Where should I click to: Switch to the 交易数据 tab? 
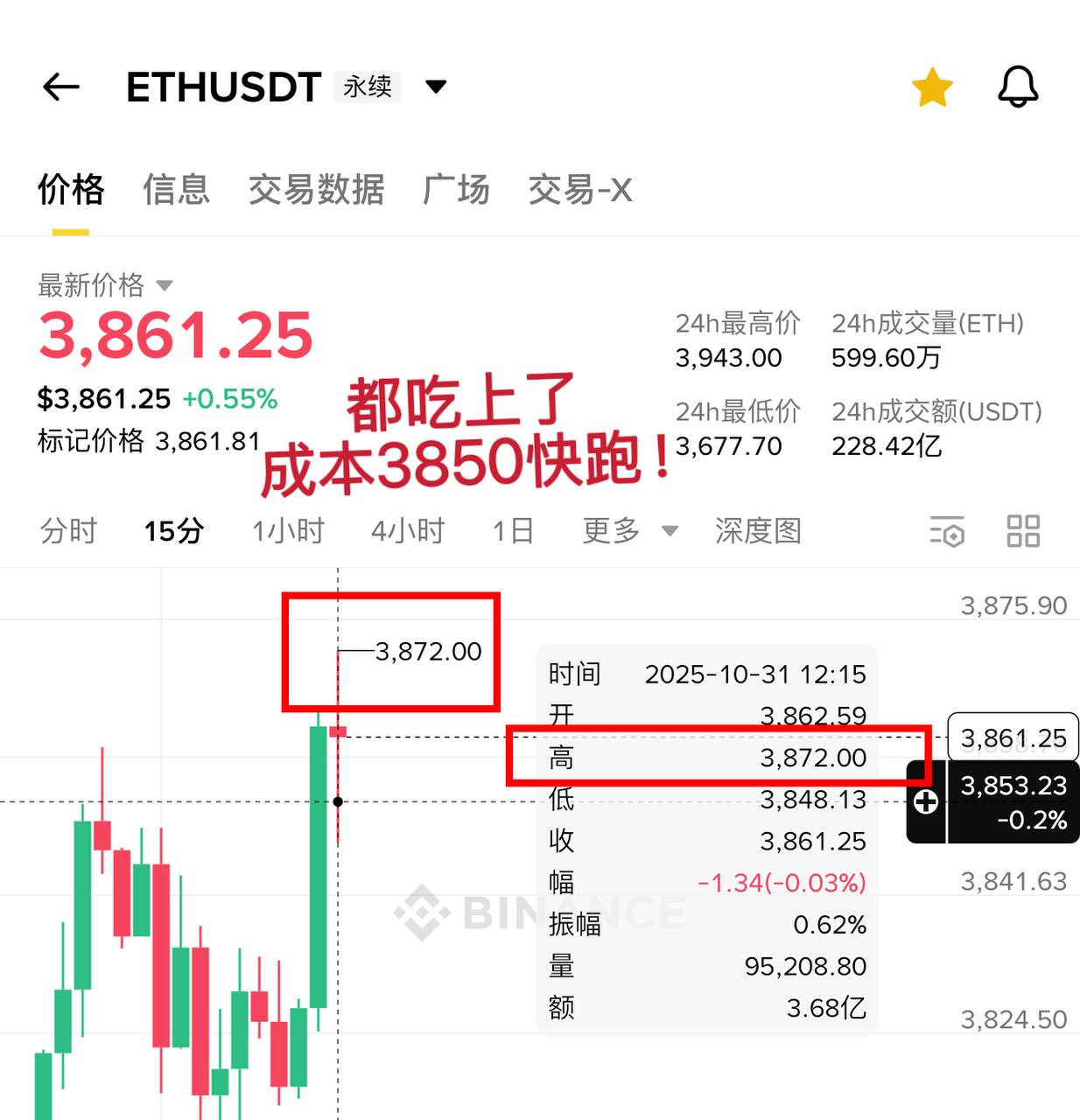click(x=316, y=189)
